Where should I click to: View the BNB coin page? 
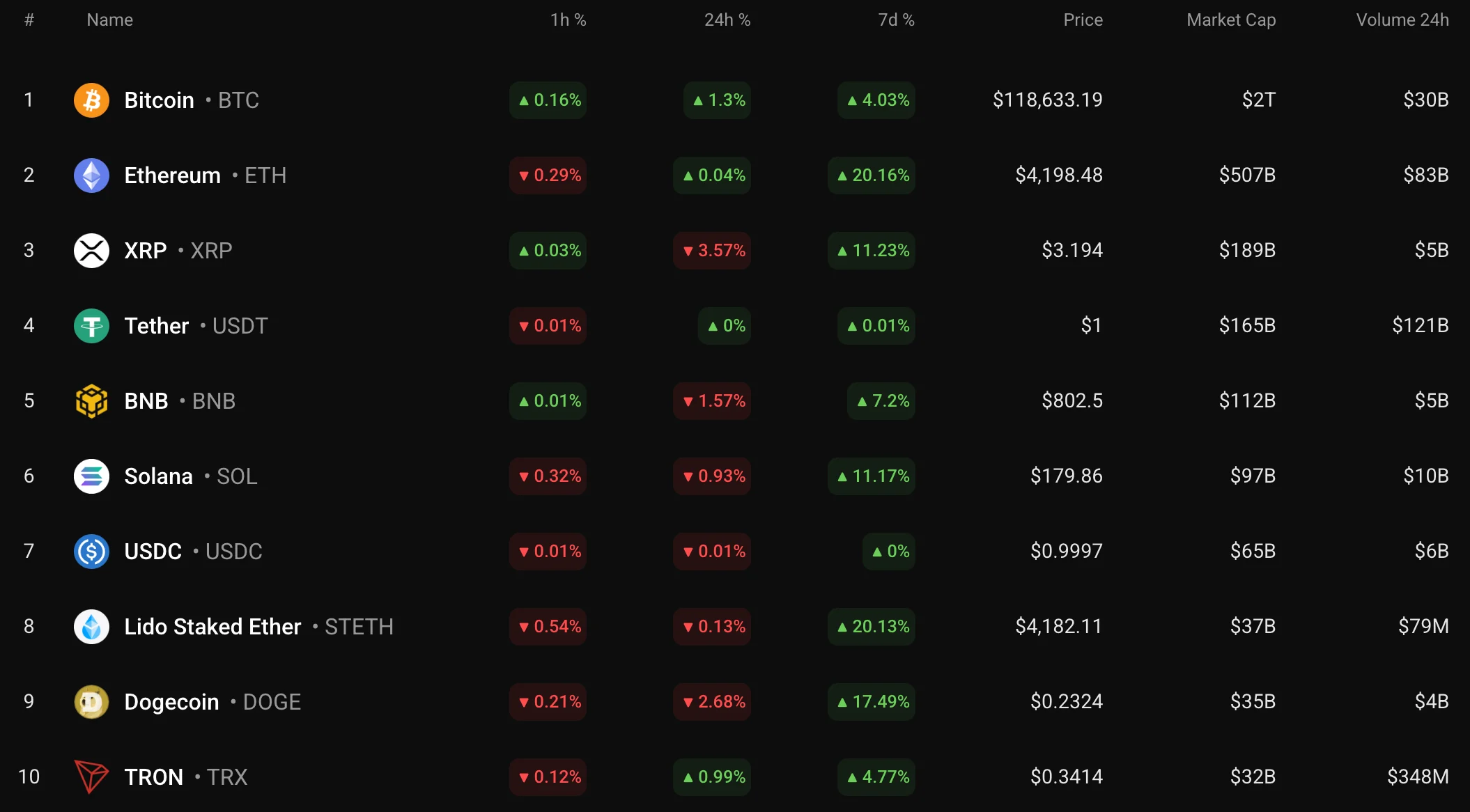[146, 401]
